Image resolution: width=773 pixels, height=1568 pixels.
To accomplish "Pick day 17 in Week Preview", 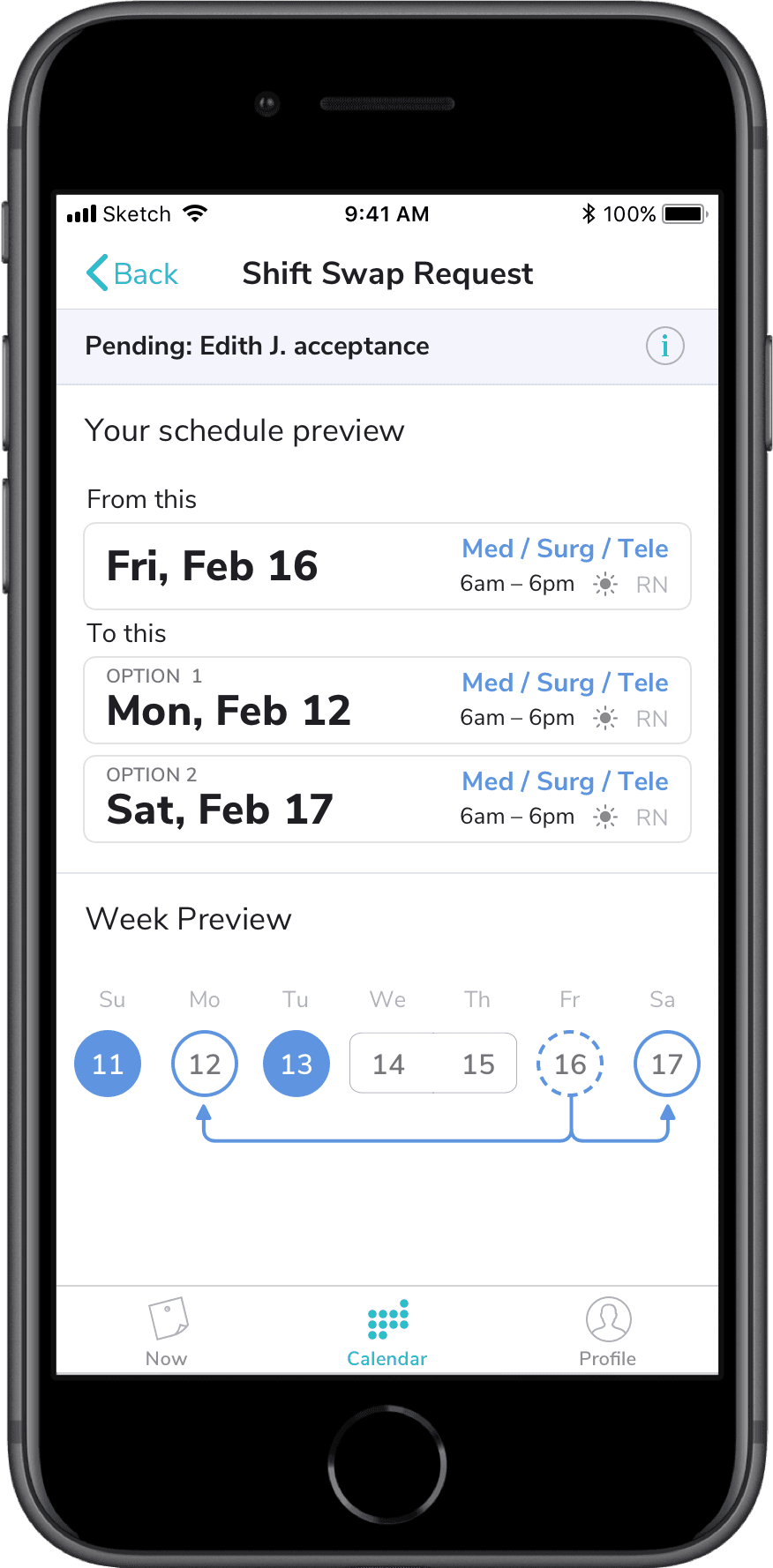I will (667, 1064).
